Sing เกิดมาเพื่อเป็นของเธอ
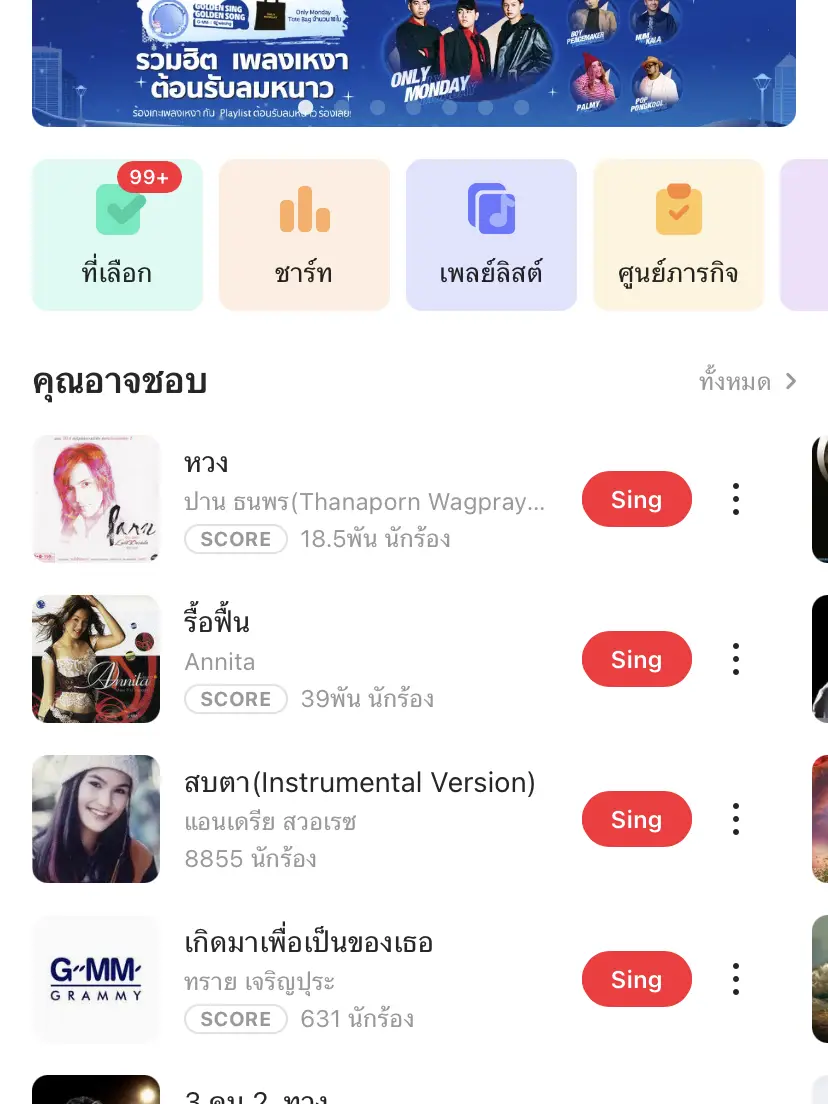Image resolution: width=828 pixels, height=1104 pixels. 636,979
